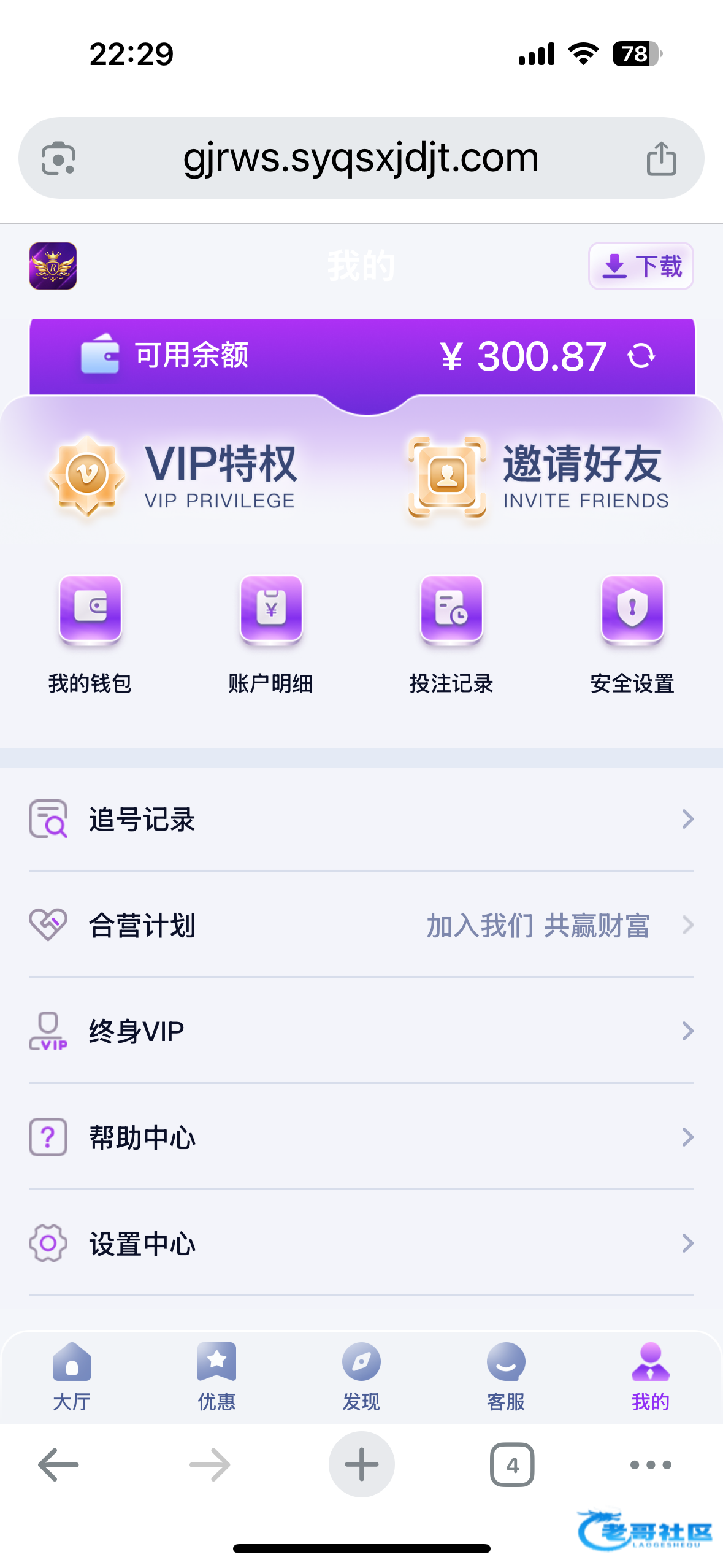The width and height of the screenshot is (723, 1568).
Task: Open the browser tabs overview
Action: pyautogui.click(x=512, y=1465)
